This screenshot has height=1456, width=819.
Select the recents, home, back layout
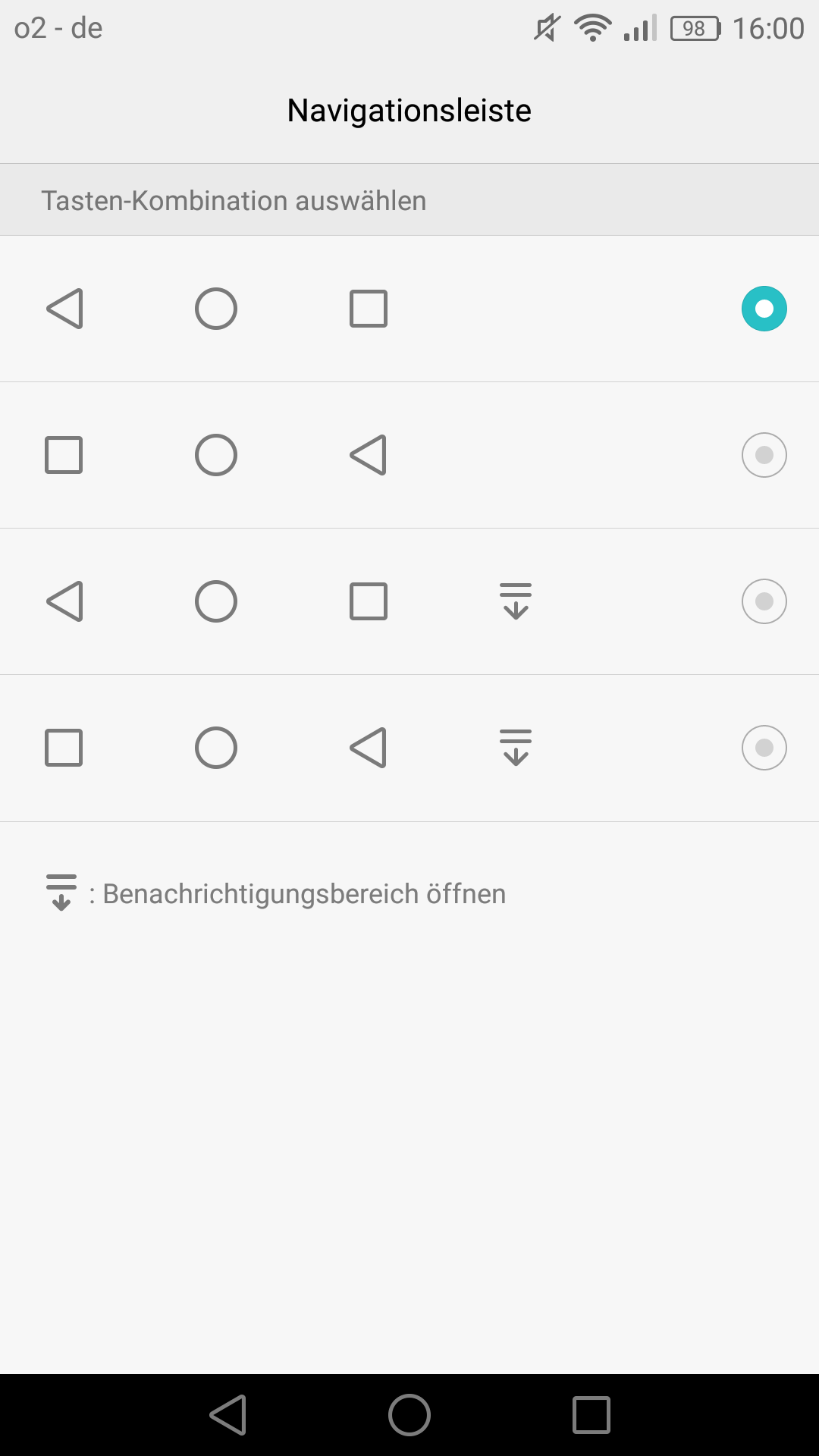tap(764, 455)
